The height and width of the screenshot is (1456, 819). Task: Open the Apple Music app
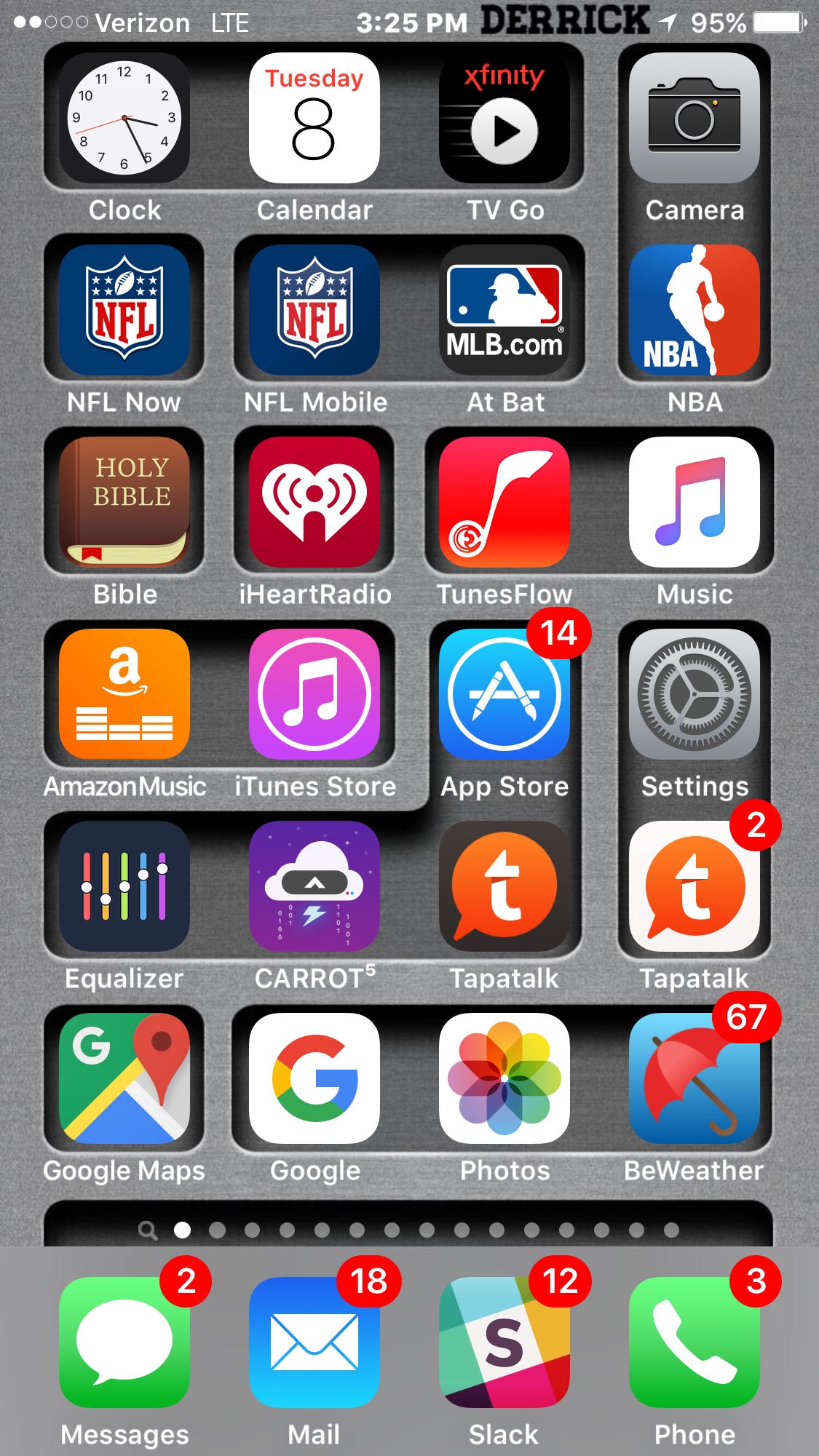click(694, 502)
